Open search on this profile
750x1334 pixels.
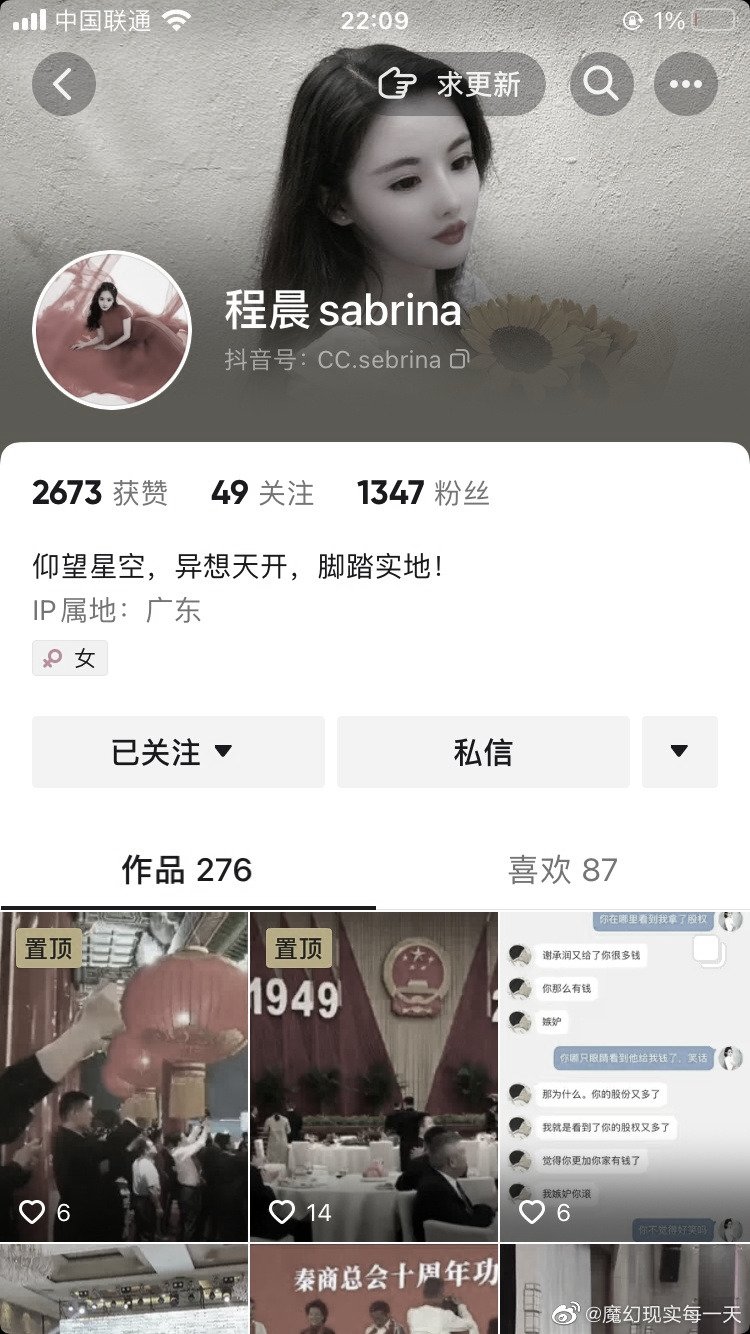click(x=601, y=85)
